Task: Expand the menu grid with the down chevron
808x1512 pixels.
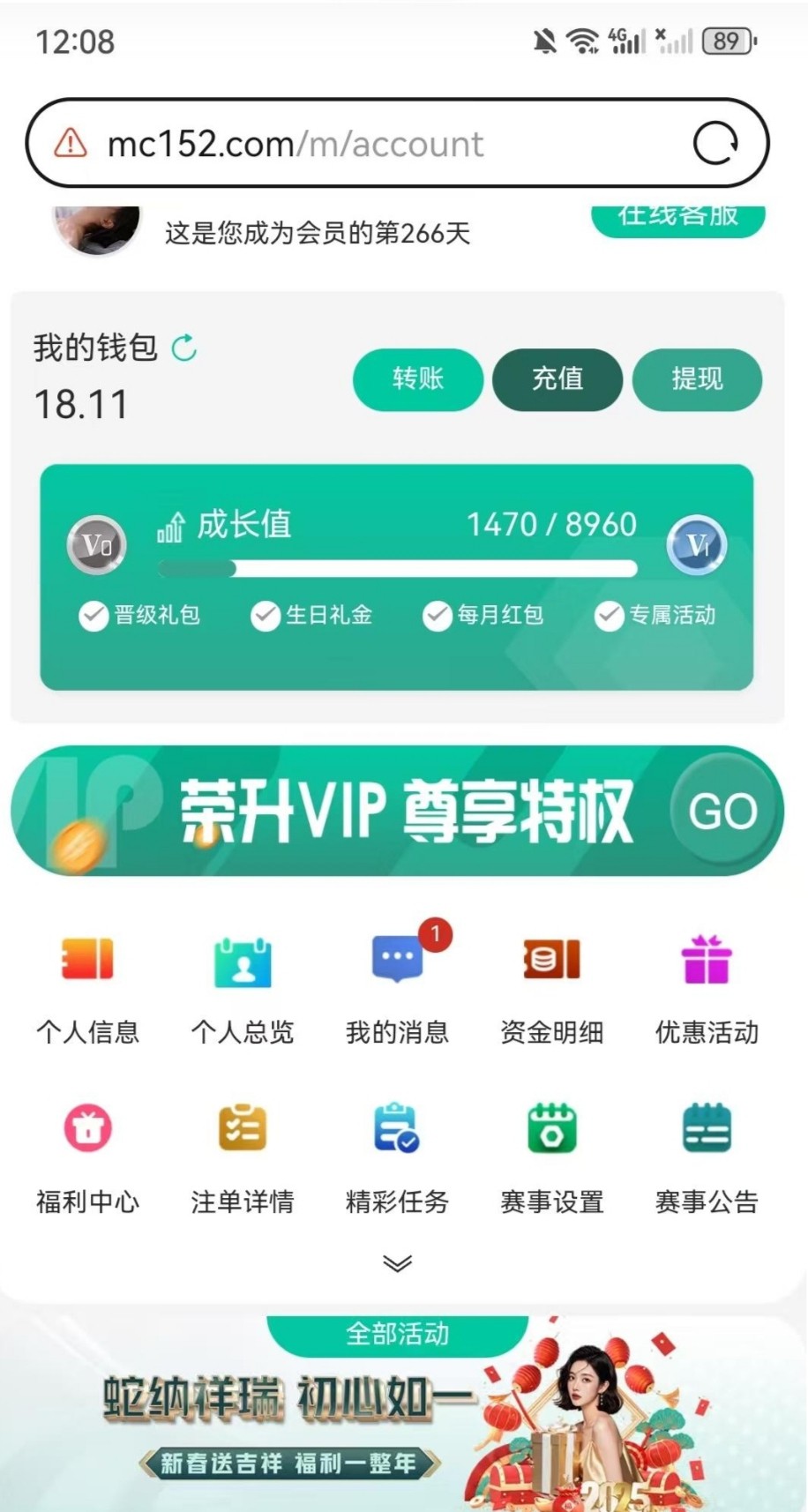Action: (397, 1263)
